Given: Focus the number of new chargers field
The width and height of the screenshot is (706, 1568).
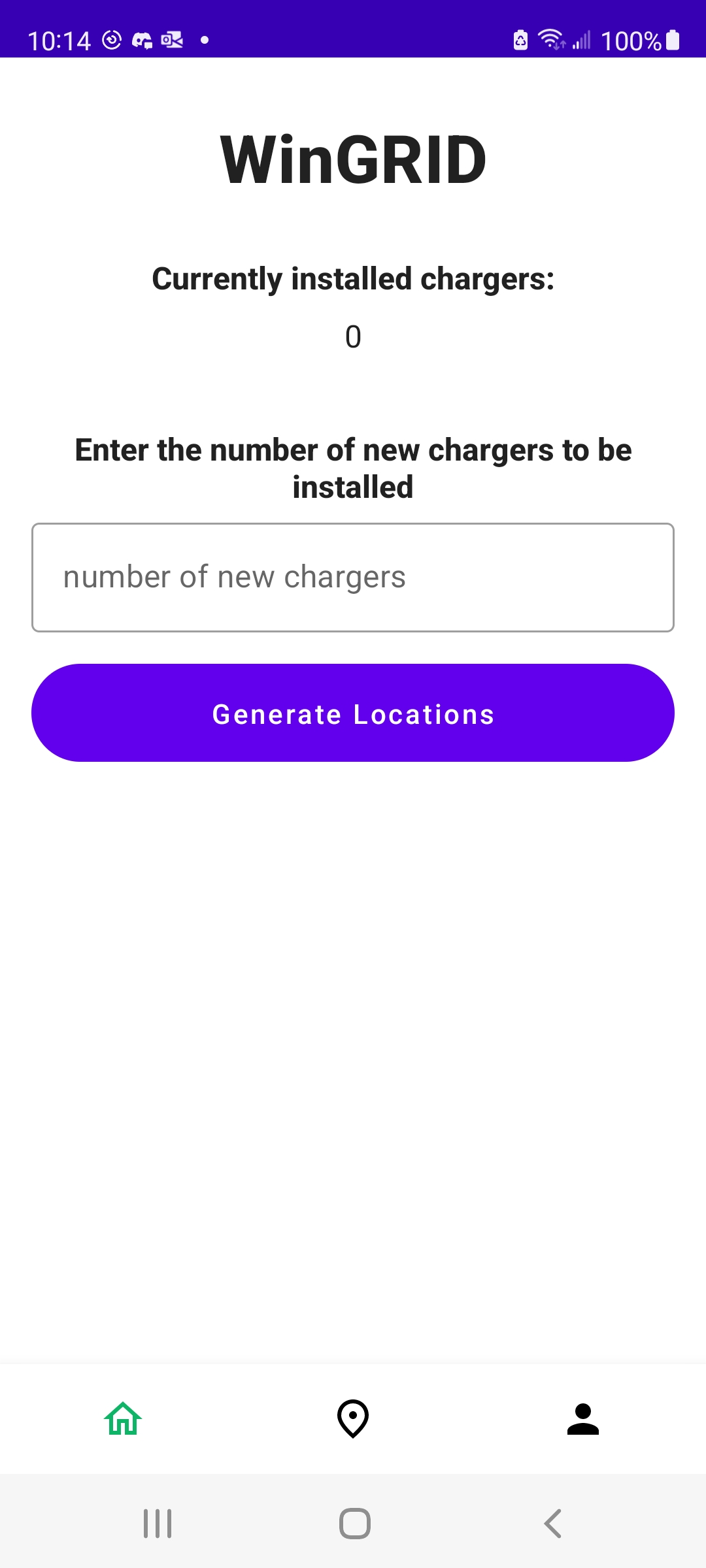Looking at the screenshot, I should 353,578.
